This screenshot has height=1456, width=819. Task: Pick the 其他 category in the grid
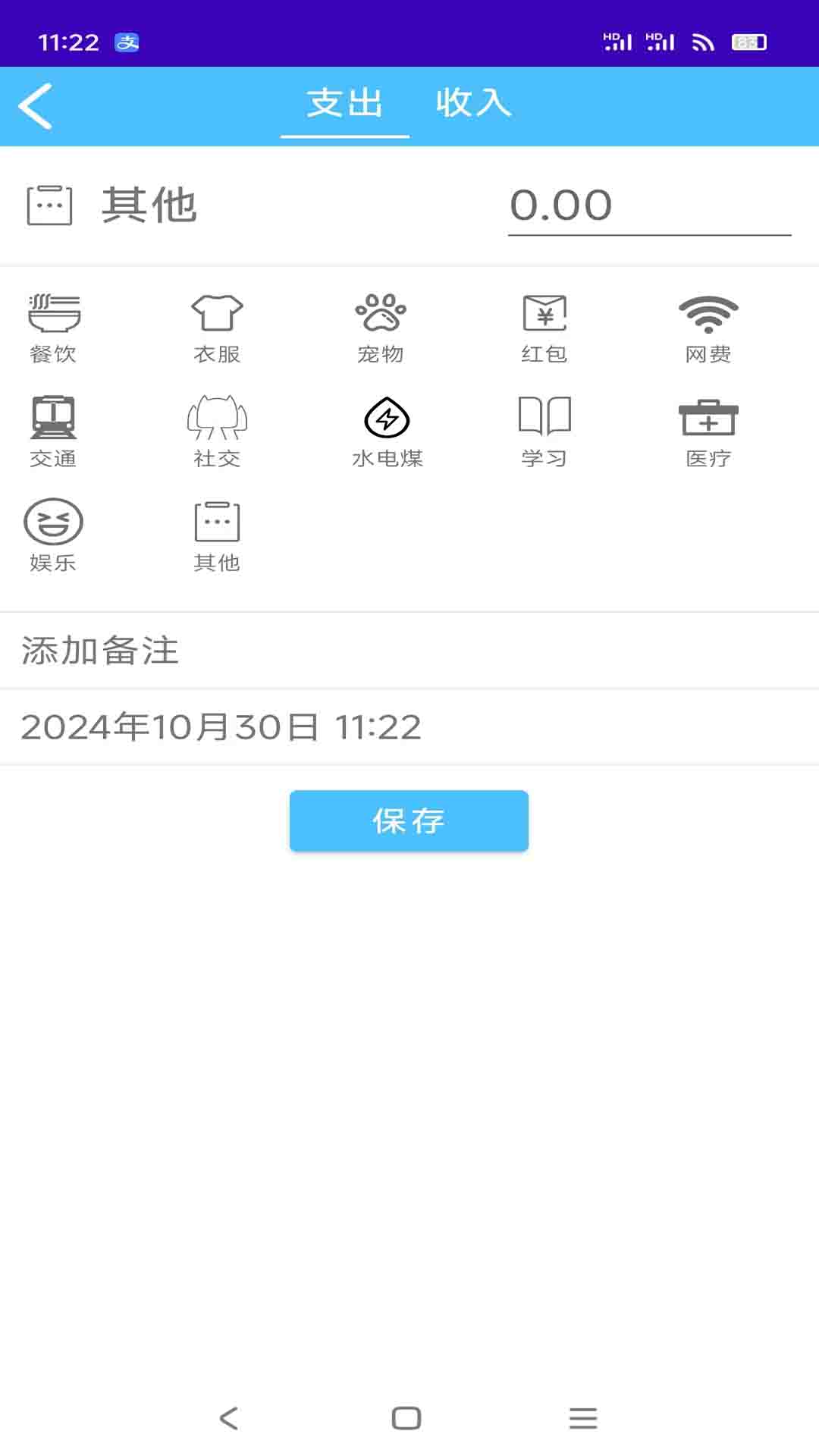click(x=217, y=536)
